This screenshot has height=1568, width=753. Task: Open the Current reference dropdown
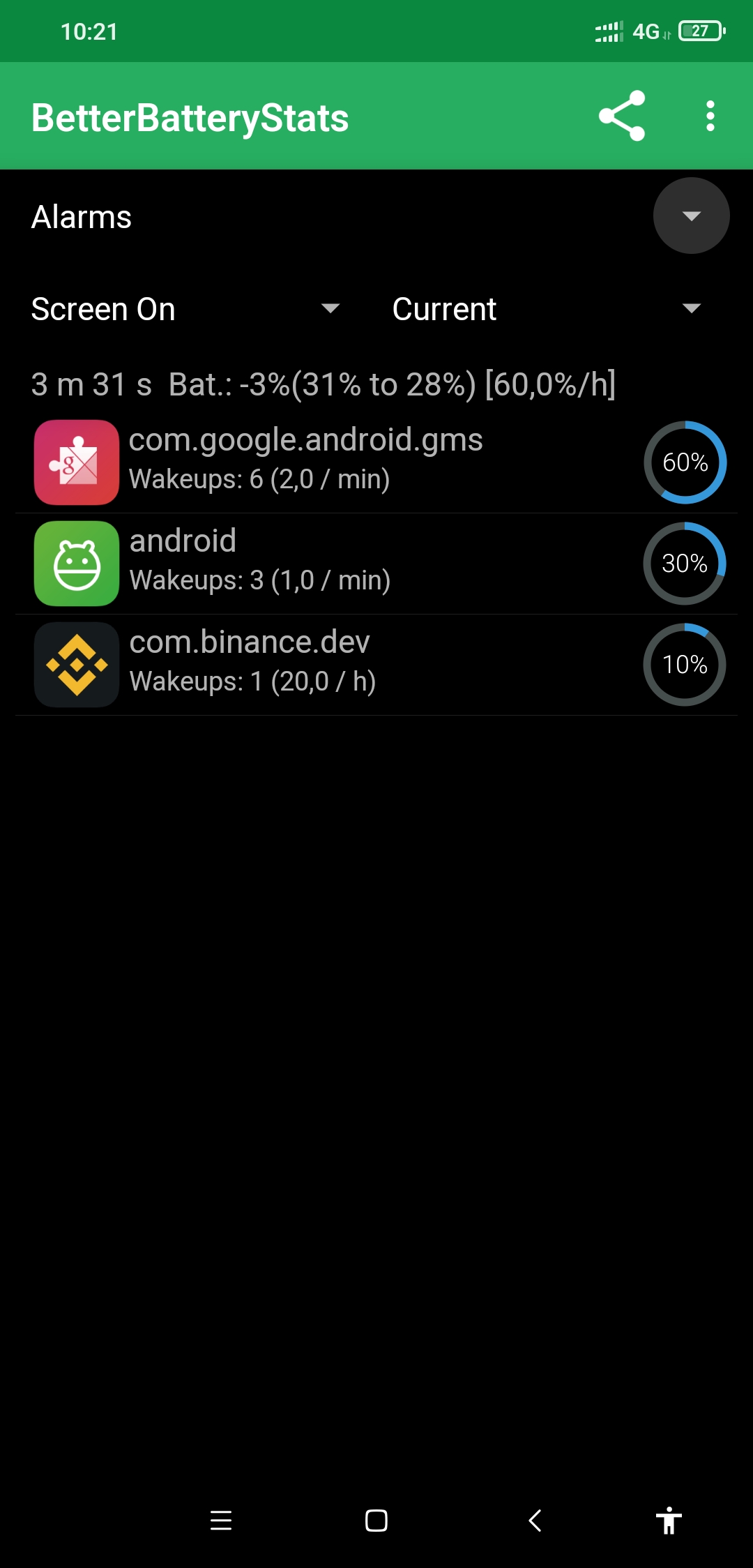click(x=546, y=309)
